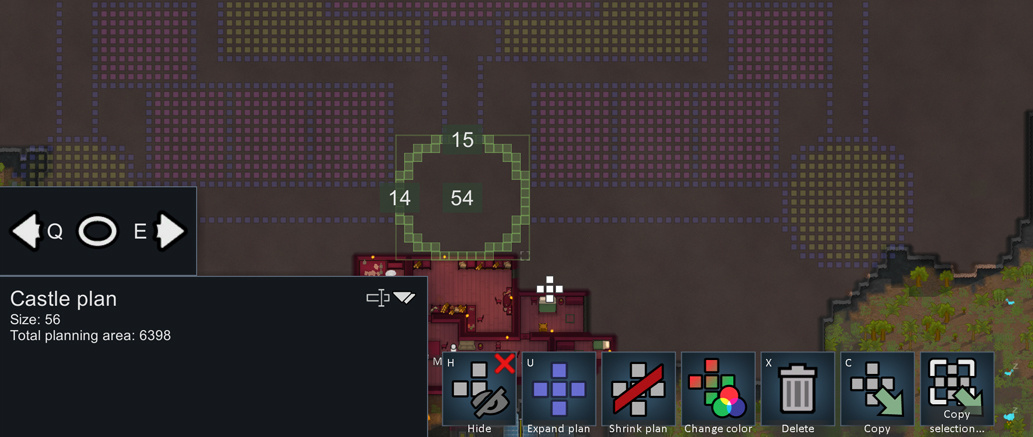Tap the oval shape selector
Image resolution: width=1033 pixels, height=437 pixels.
(98, 231)
